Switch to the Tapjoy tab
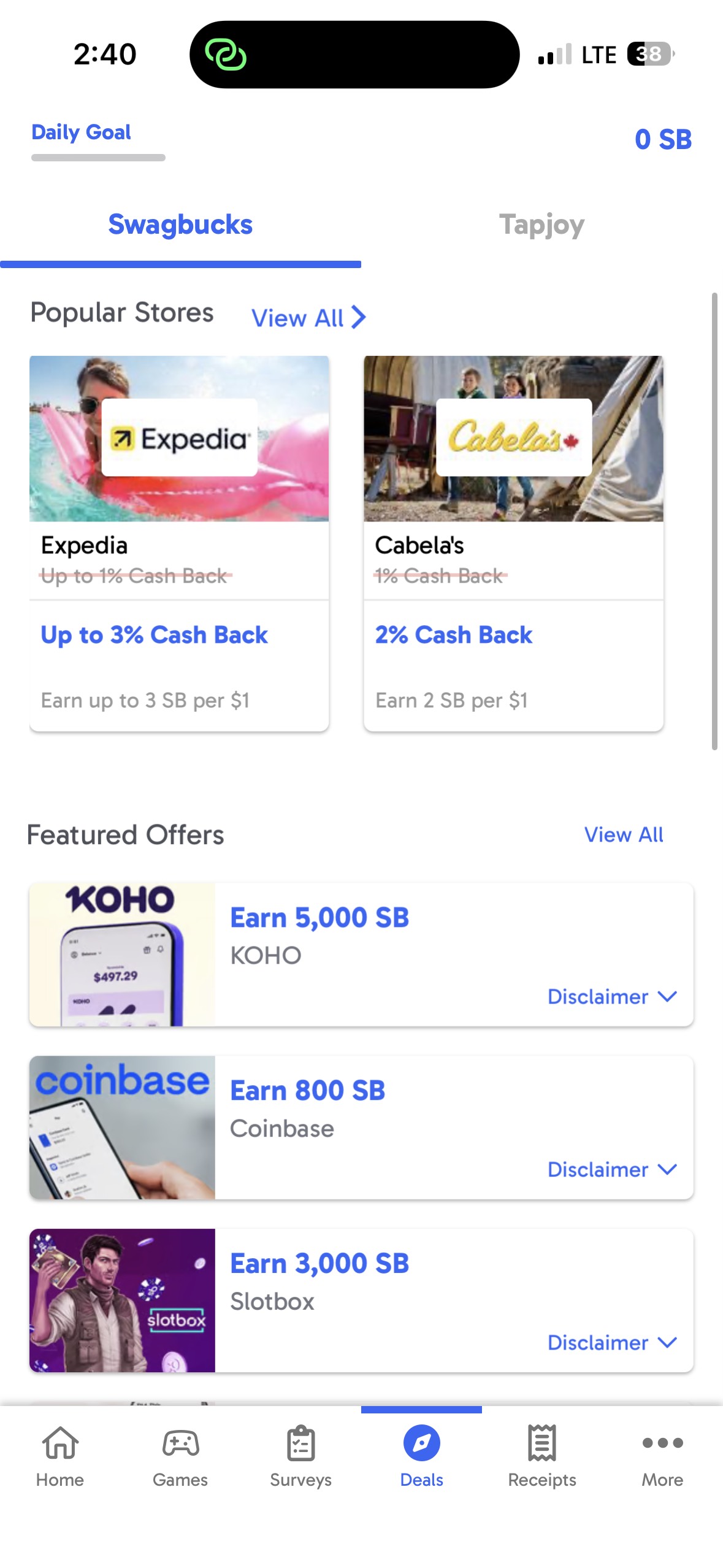Screen dimensions: 723x1568 (x=541, y=225)
